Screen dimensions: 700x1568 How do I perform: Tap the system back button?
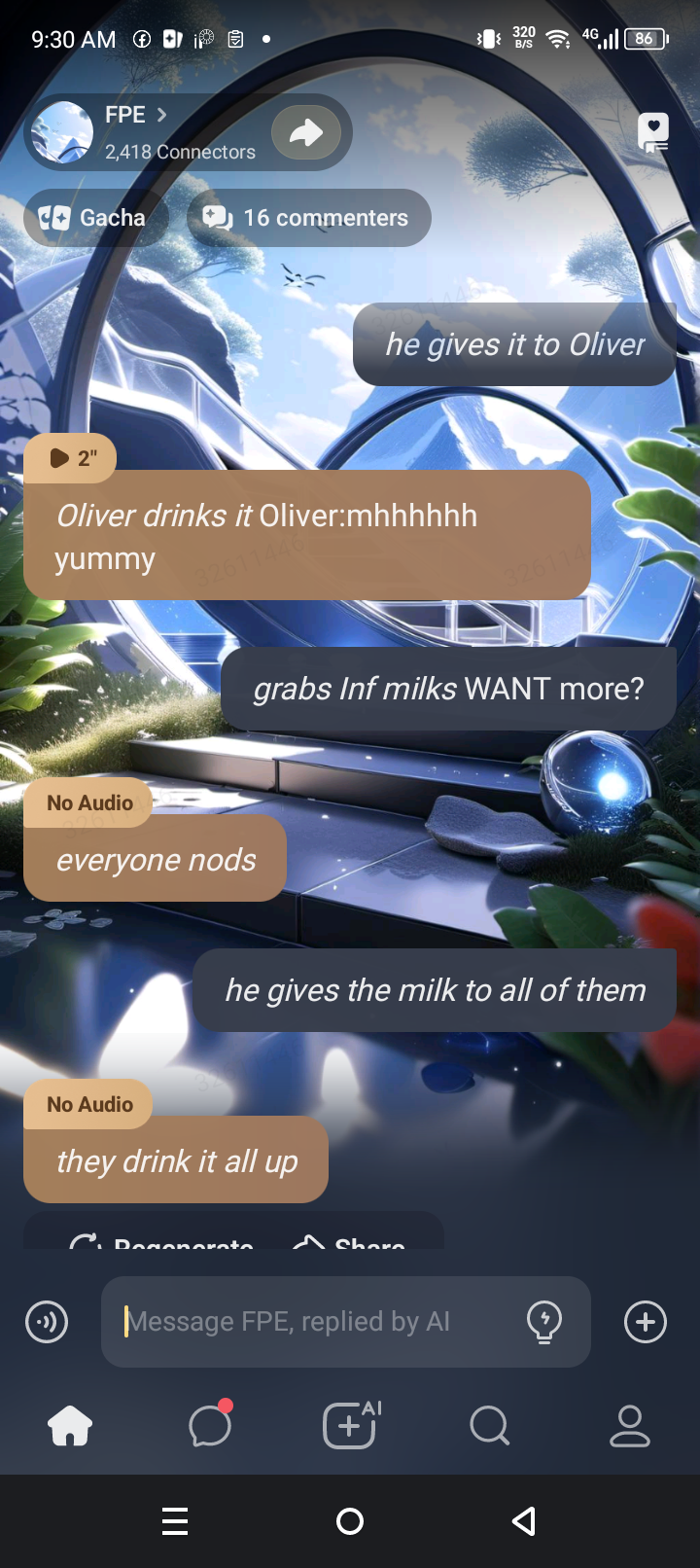click(524, 1521)
